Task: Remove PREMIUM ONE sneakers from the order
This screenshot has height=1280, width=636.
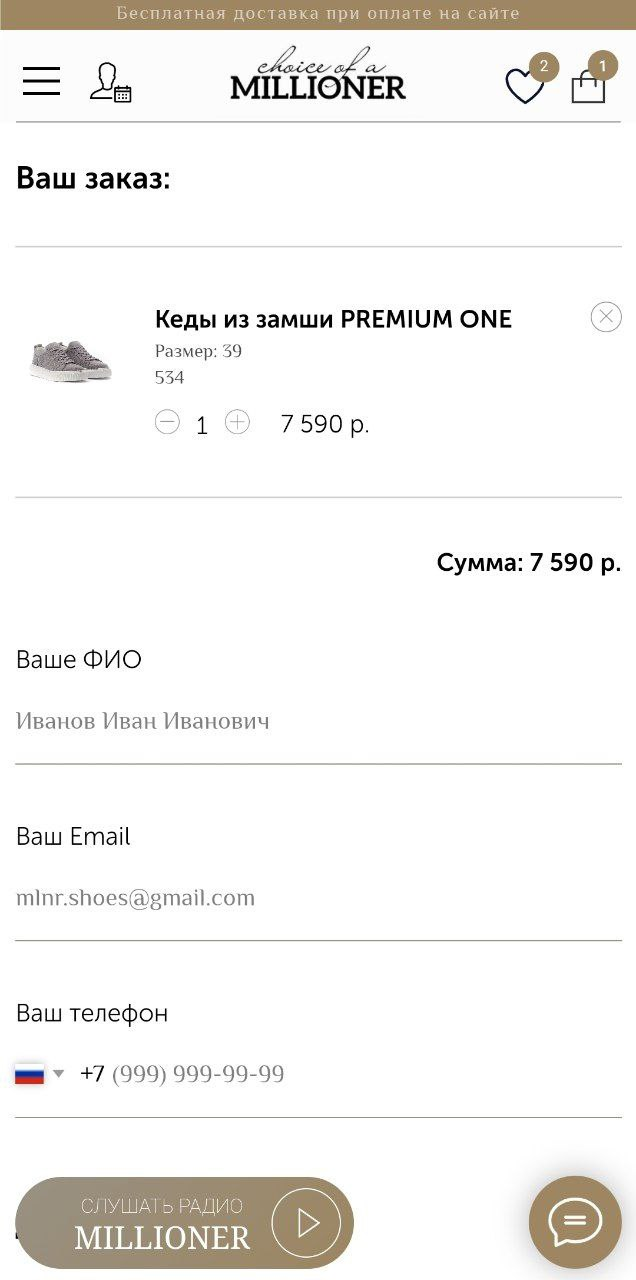Action: 606,317
